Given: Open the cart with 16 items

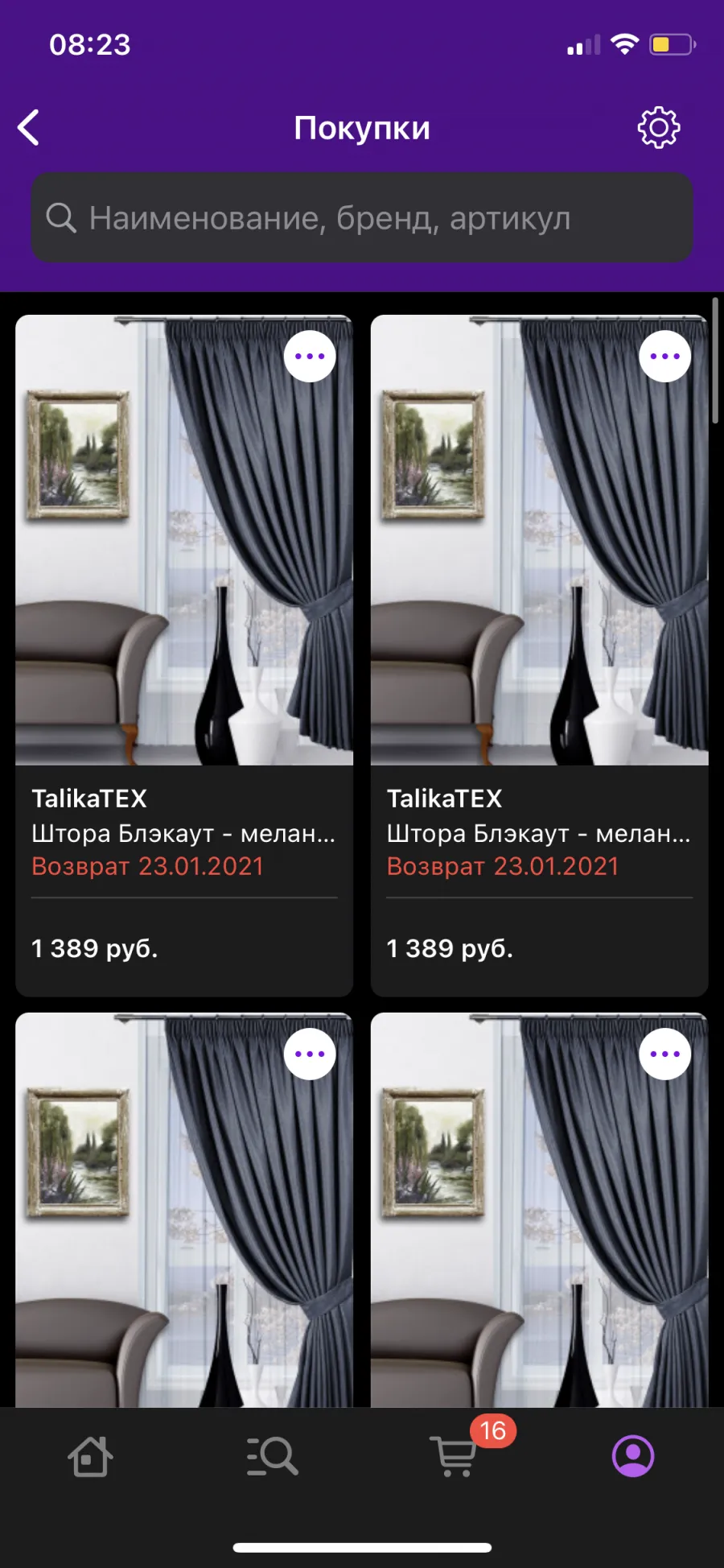Looking at the screenshot, I should 455,1456.
